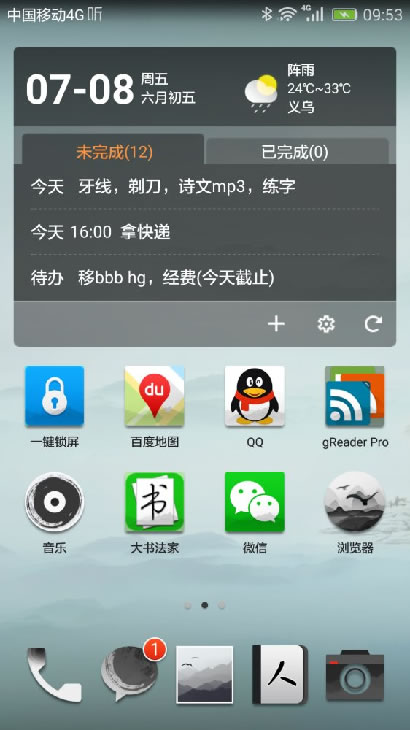Open the to-do widget settings gear

326,324
